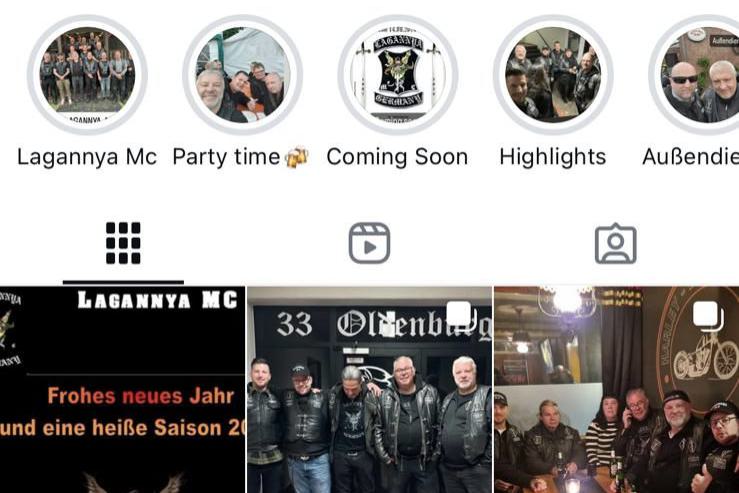Switch to the tagged photos tab
The height and width of the screenshot is (493, 739).
[615, 243]
